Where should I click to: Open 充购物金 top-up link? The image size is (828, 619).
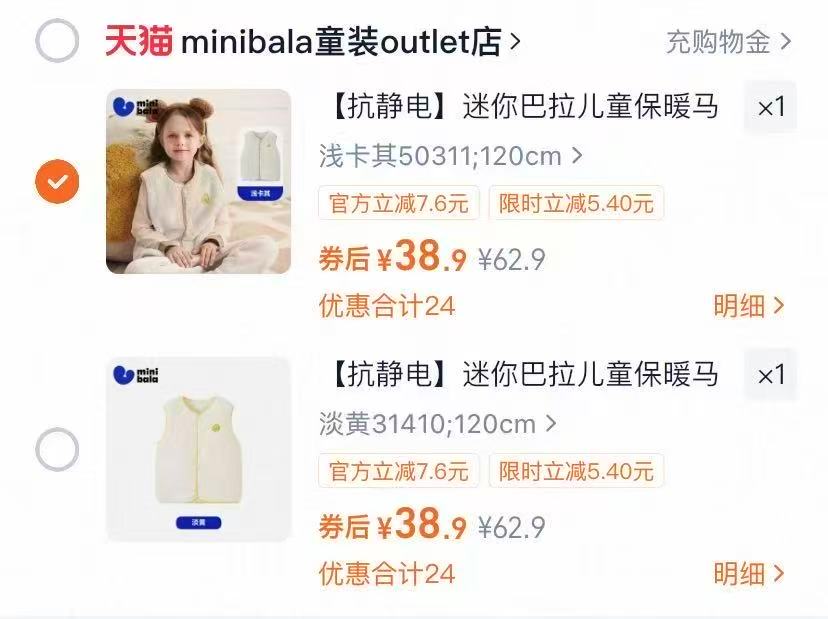pos(728,42)
